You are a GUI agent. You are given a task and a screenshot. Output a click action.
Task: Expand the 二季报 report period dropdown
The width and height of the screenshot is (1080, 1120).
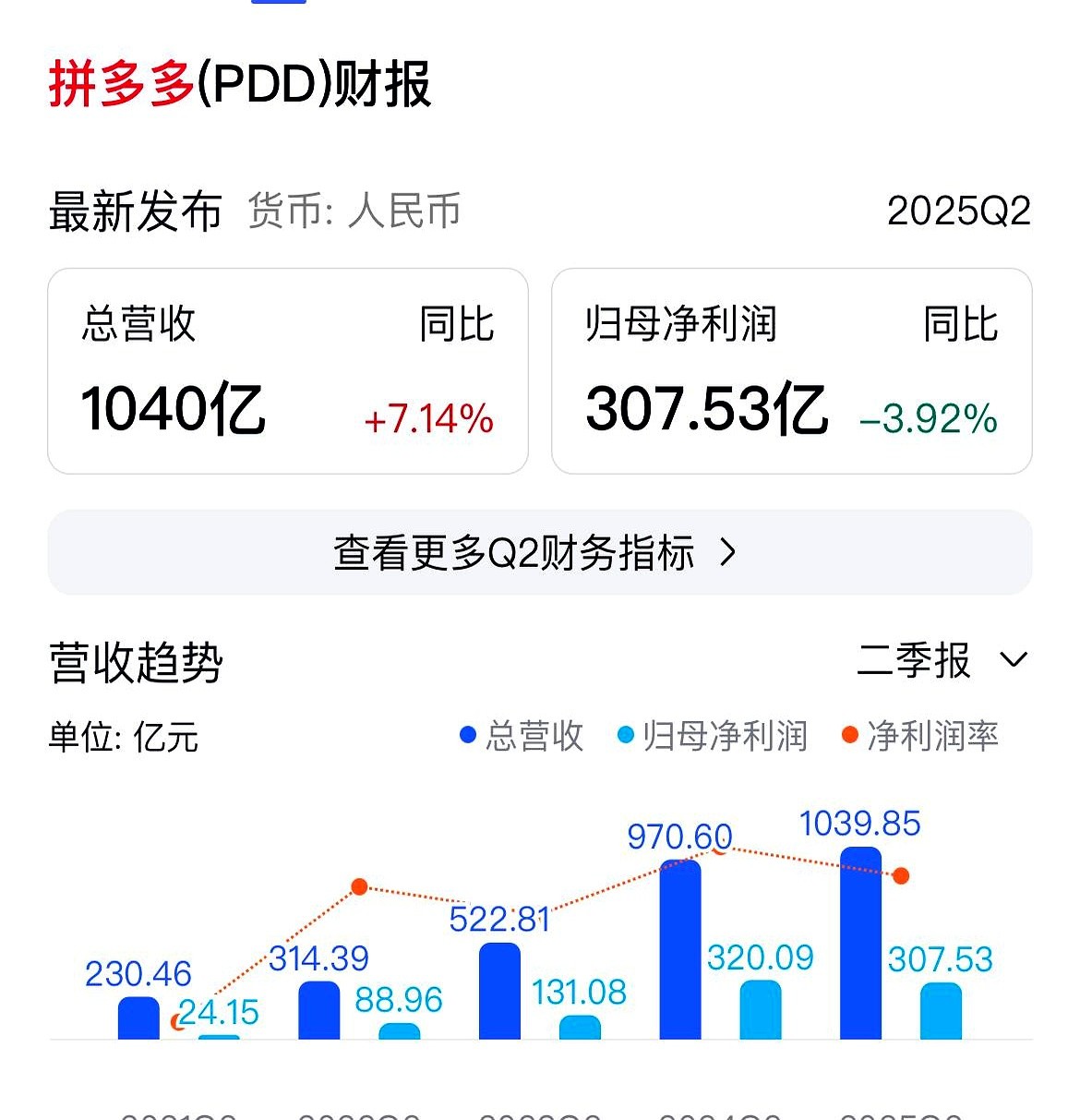[942, 661]
